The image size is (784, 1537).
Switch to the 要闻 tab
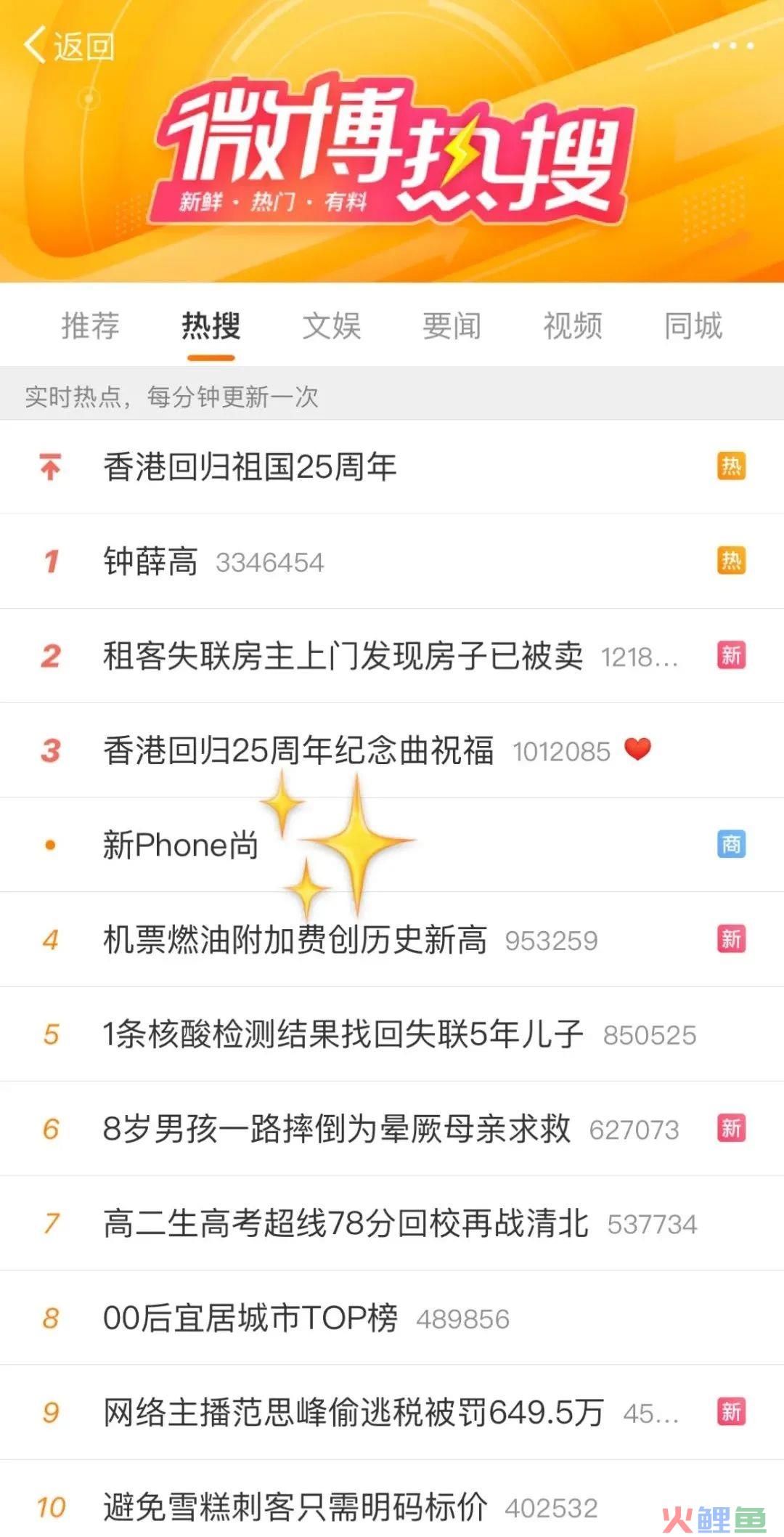(452, 326)
